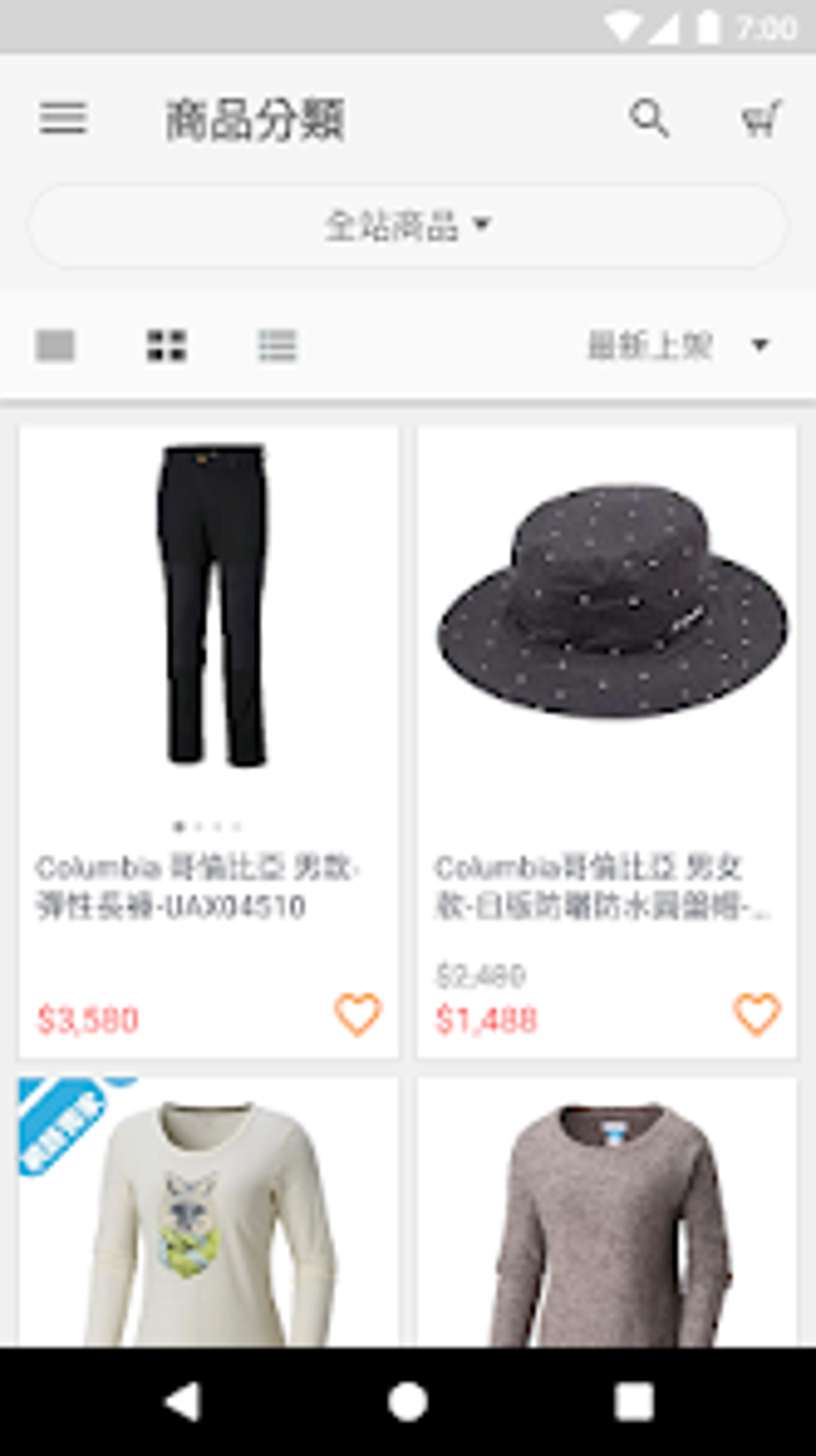Return to the home screen
The height and width of the screenshot is (1456, 816).
coord(407,1402)
